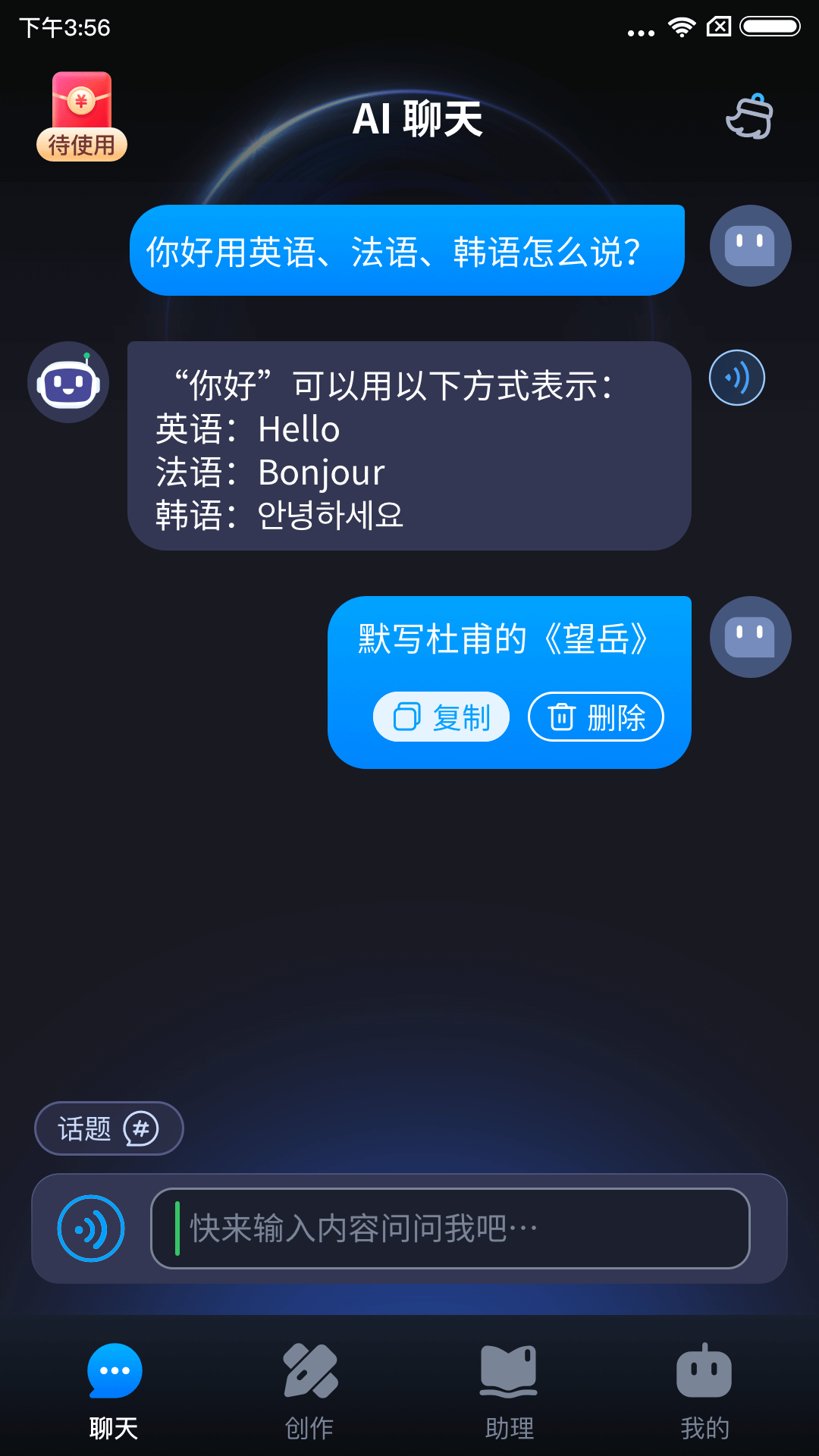Copy the 望岳 message with 复制

(441, 717)
